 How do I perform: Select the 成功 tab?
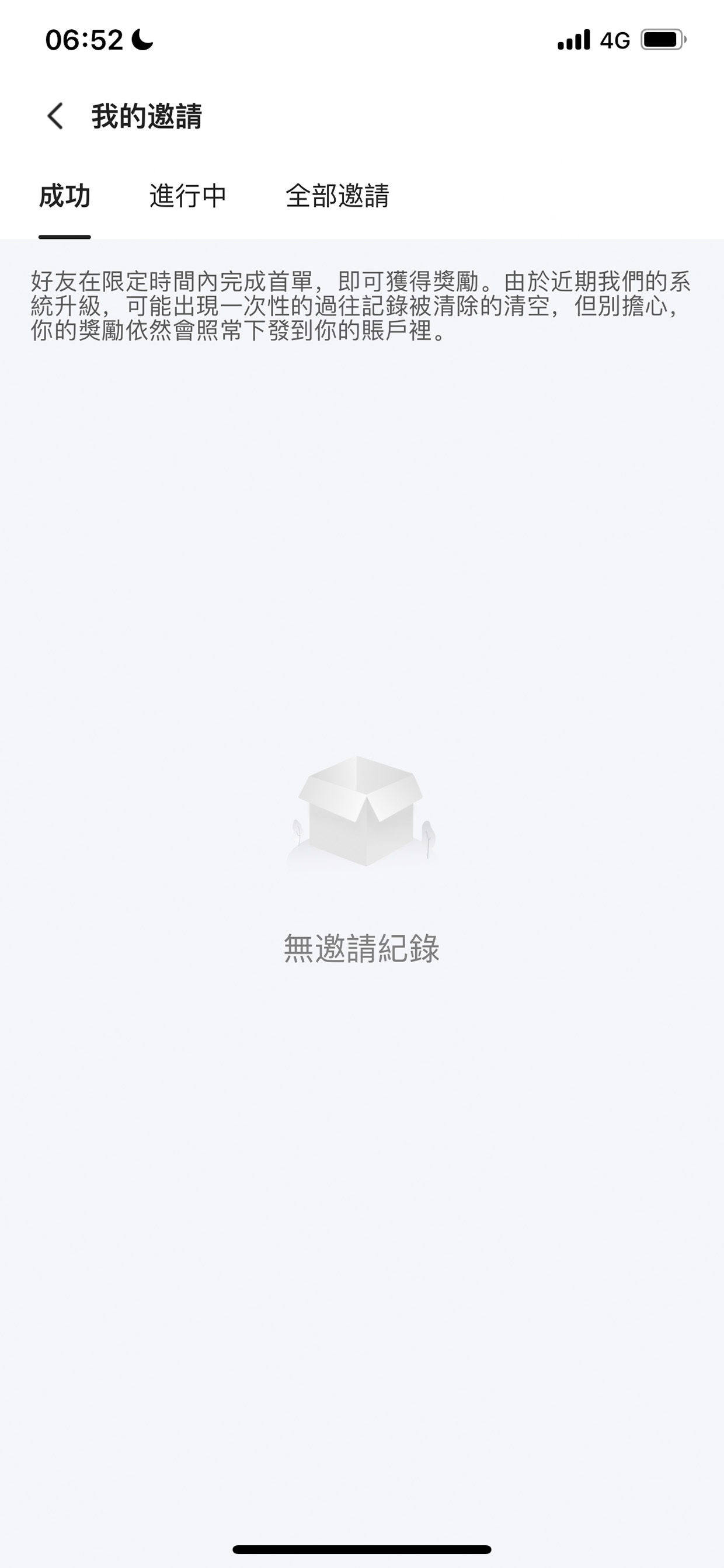tap(64, 196)
